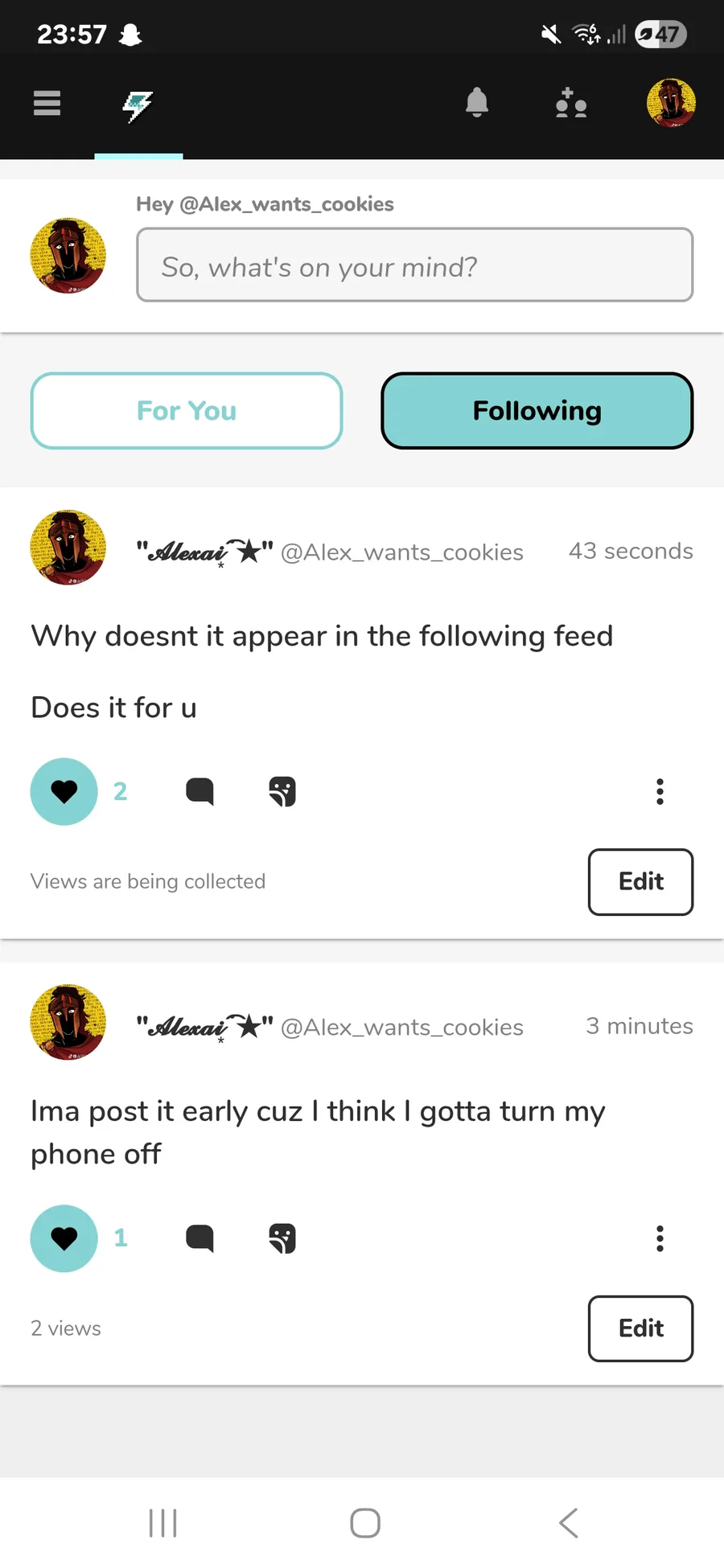Tap the "So, what's on your mind?" field
Viewport: 724px width, 1568px height.
(414, 265)
